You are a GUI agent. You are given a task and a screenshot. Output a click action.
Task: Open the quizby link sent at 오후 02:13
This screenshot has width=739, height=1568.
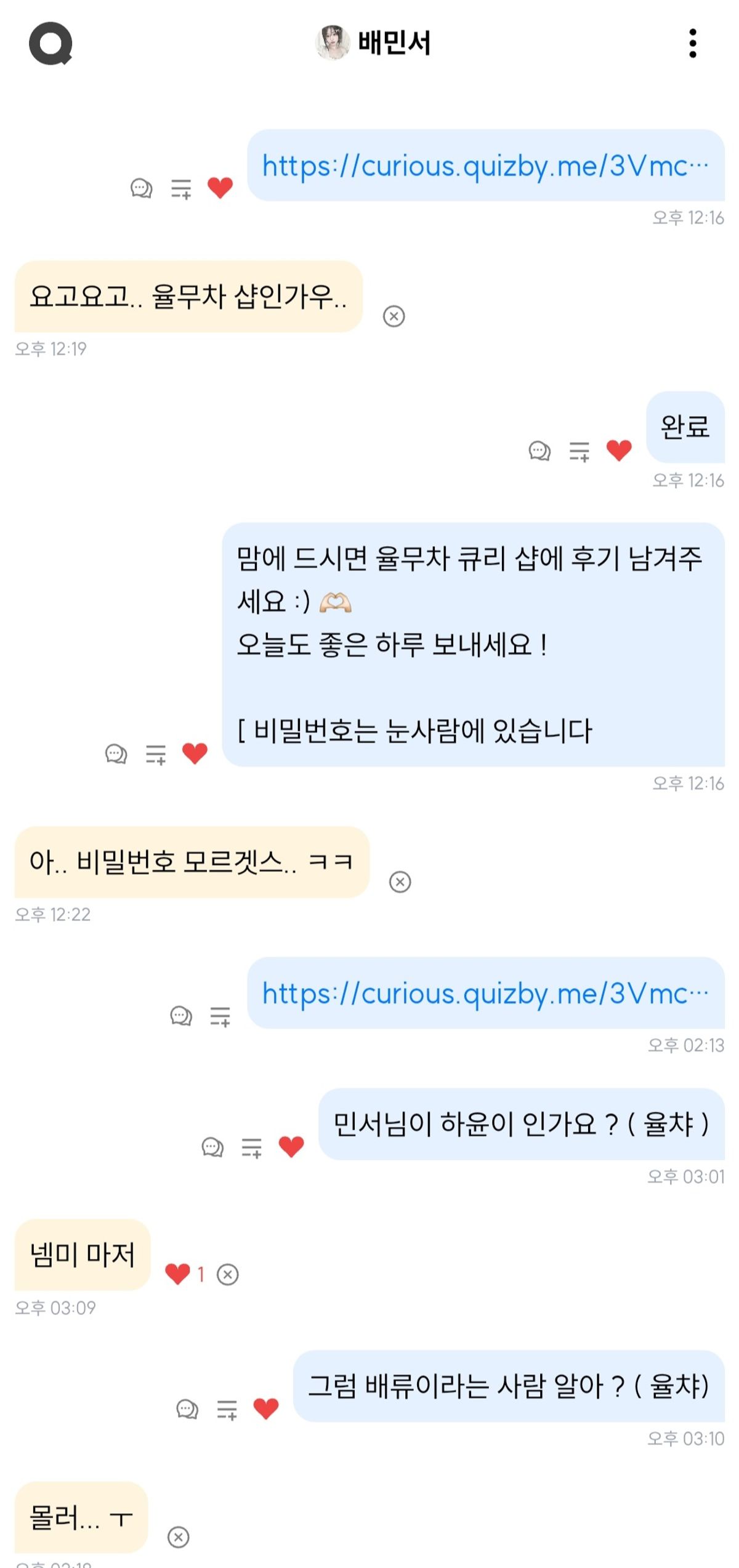[485, 993]
